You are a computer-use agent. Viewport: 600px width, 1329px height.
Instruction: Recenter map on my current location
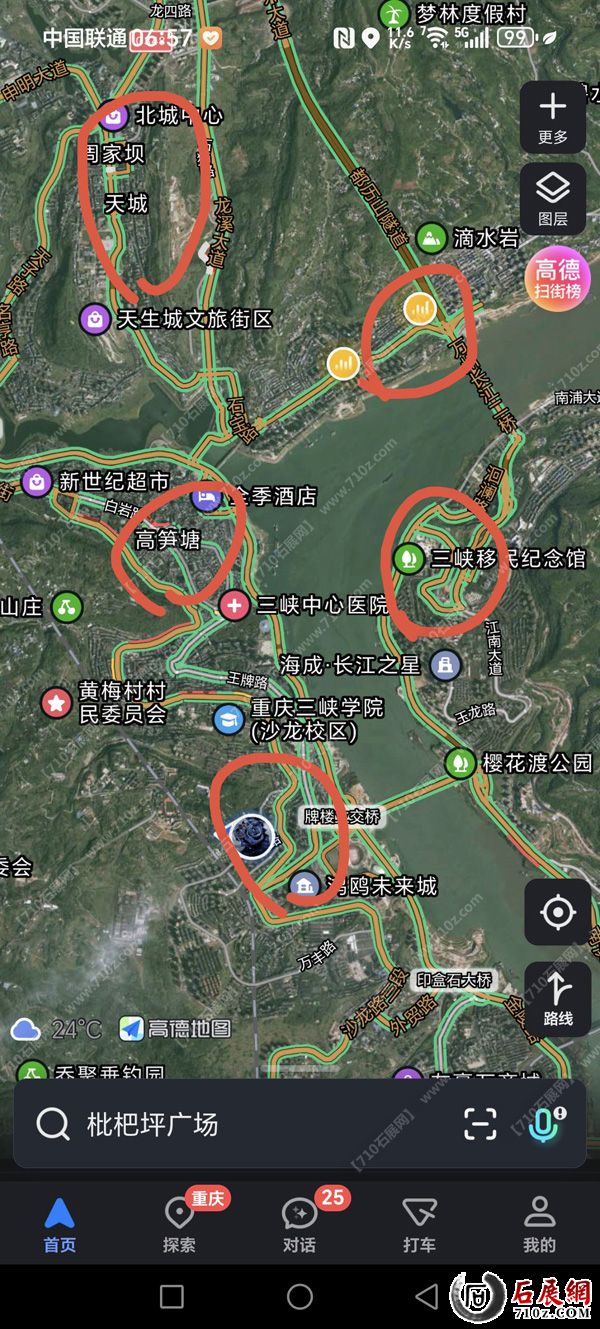557,912
